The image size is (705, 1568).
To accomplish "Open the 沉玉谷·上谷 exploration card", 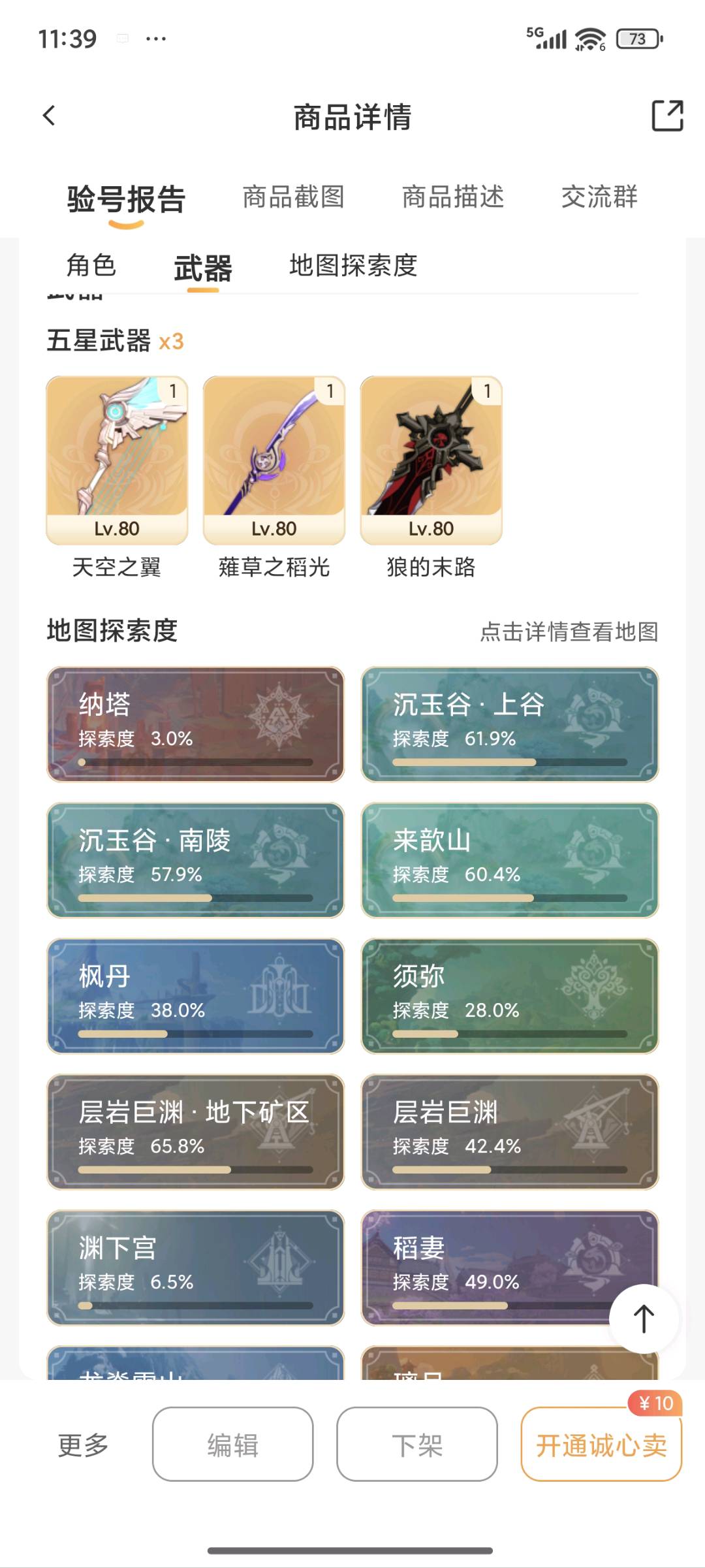I will (510, 724).
